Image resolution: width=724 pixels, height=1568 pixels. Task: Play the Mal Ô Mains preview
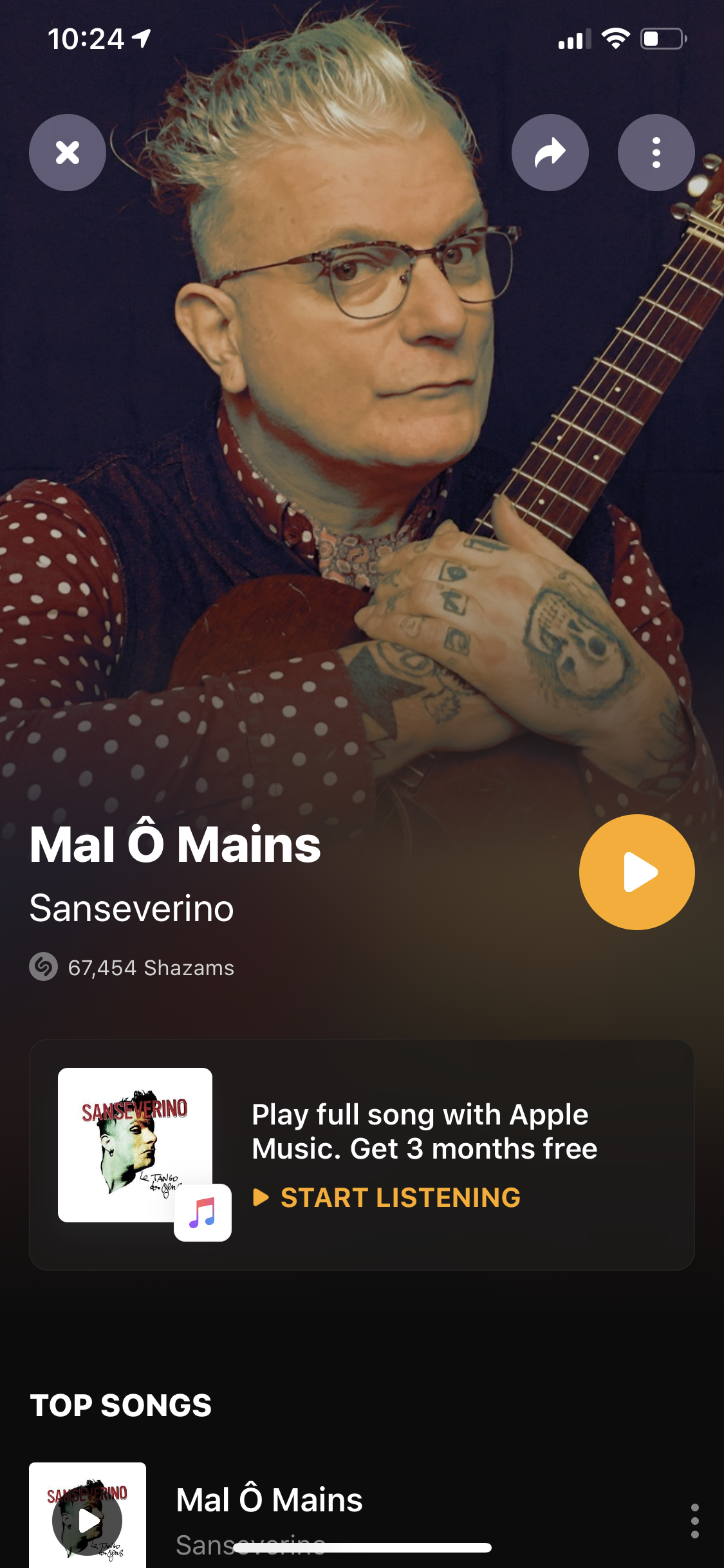(x=636, y=872)
